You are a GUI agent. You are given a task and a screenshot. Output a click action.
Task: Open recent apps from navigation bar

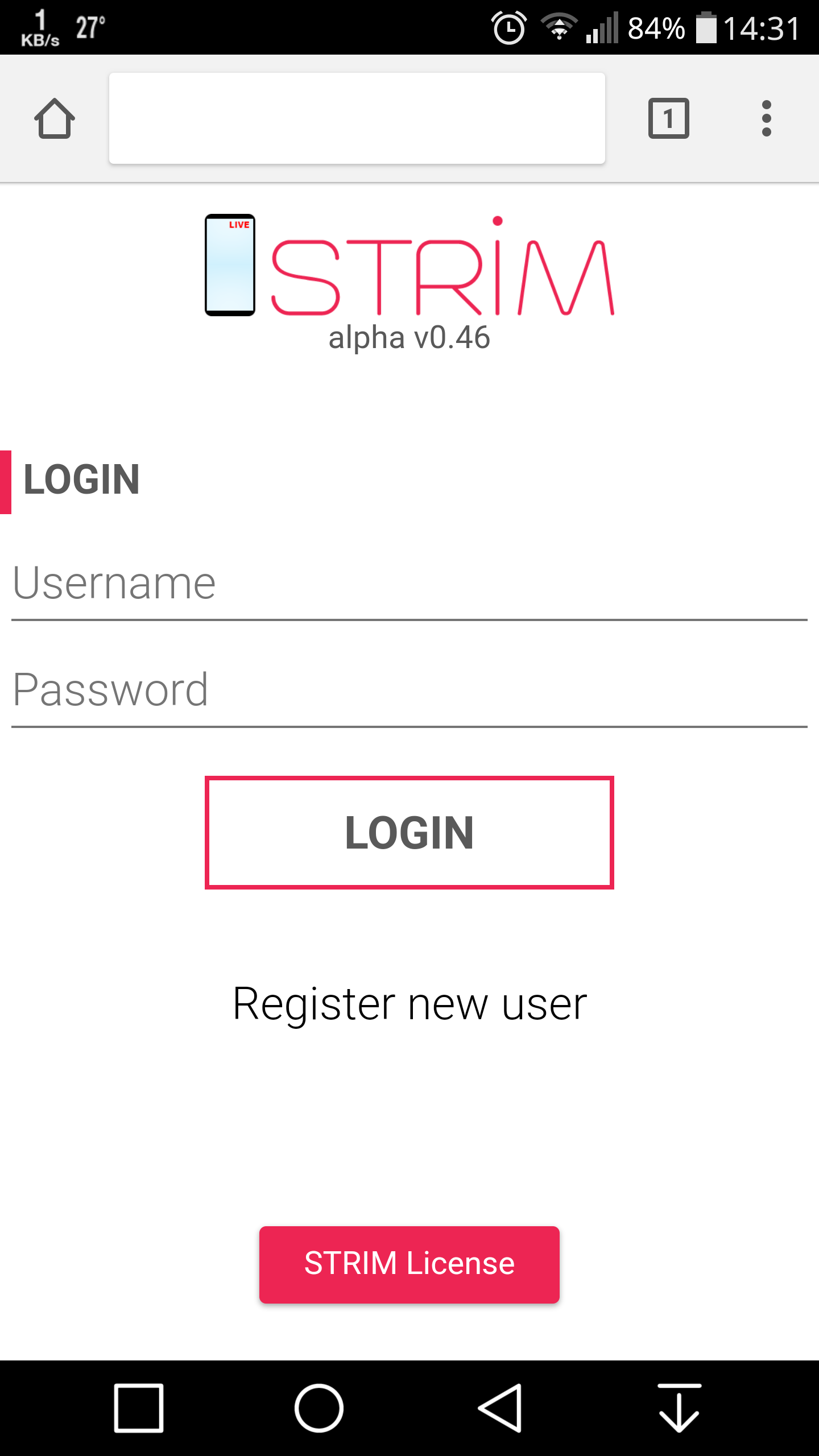[x=139, y=1408]
